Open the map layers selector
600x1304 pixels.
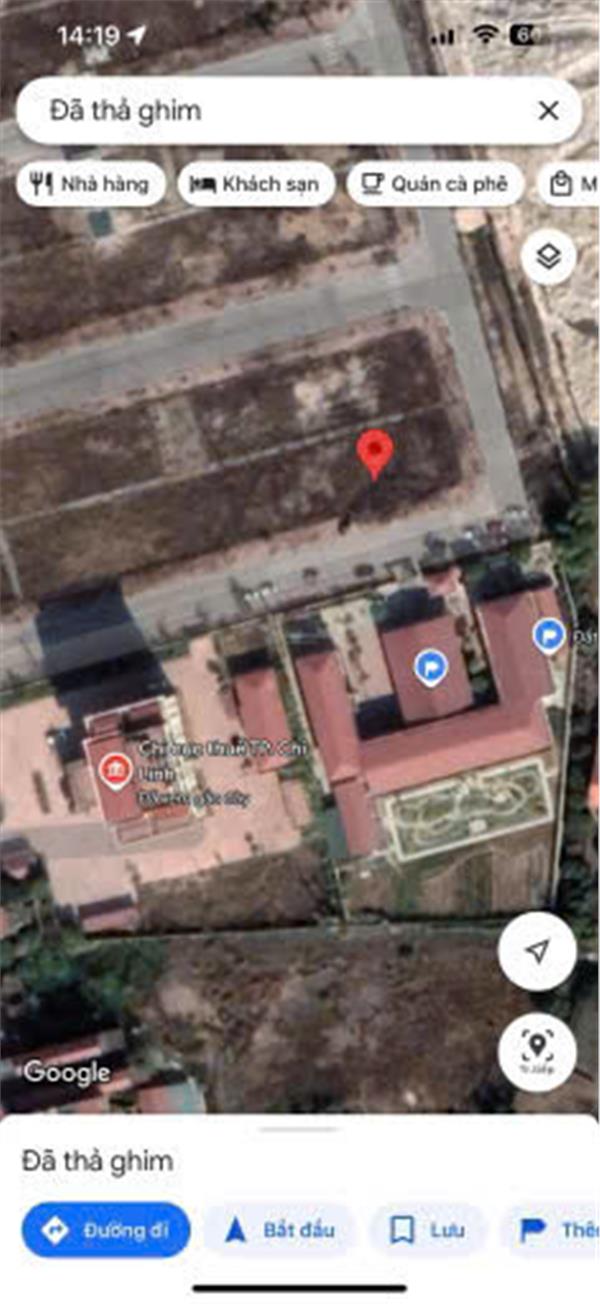[x=548, y=258]
